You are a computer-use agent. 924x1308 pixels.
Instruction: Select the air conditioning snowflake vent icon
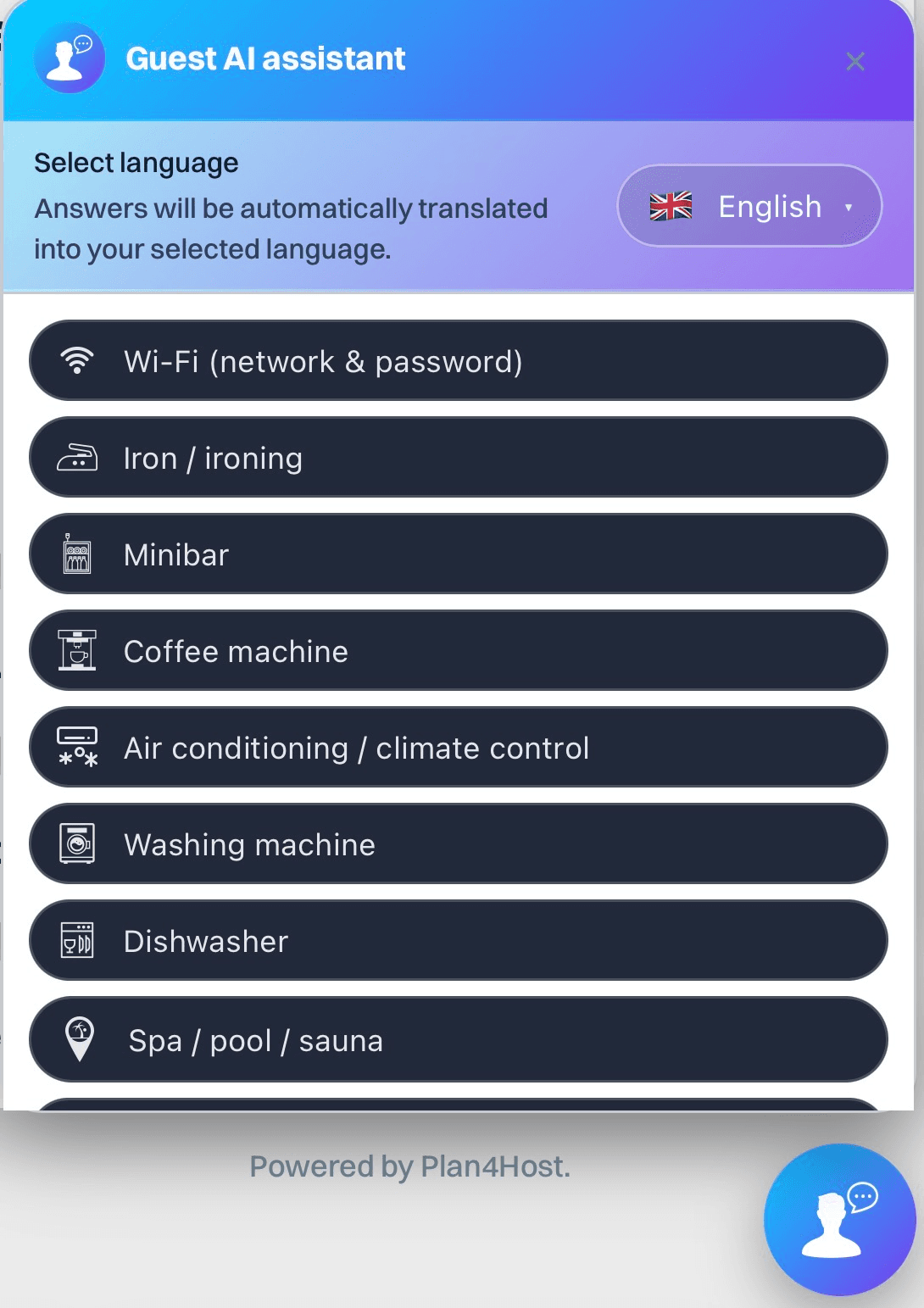[x=78, y=748]
